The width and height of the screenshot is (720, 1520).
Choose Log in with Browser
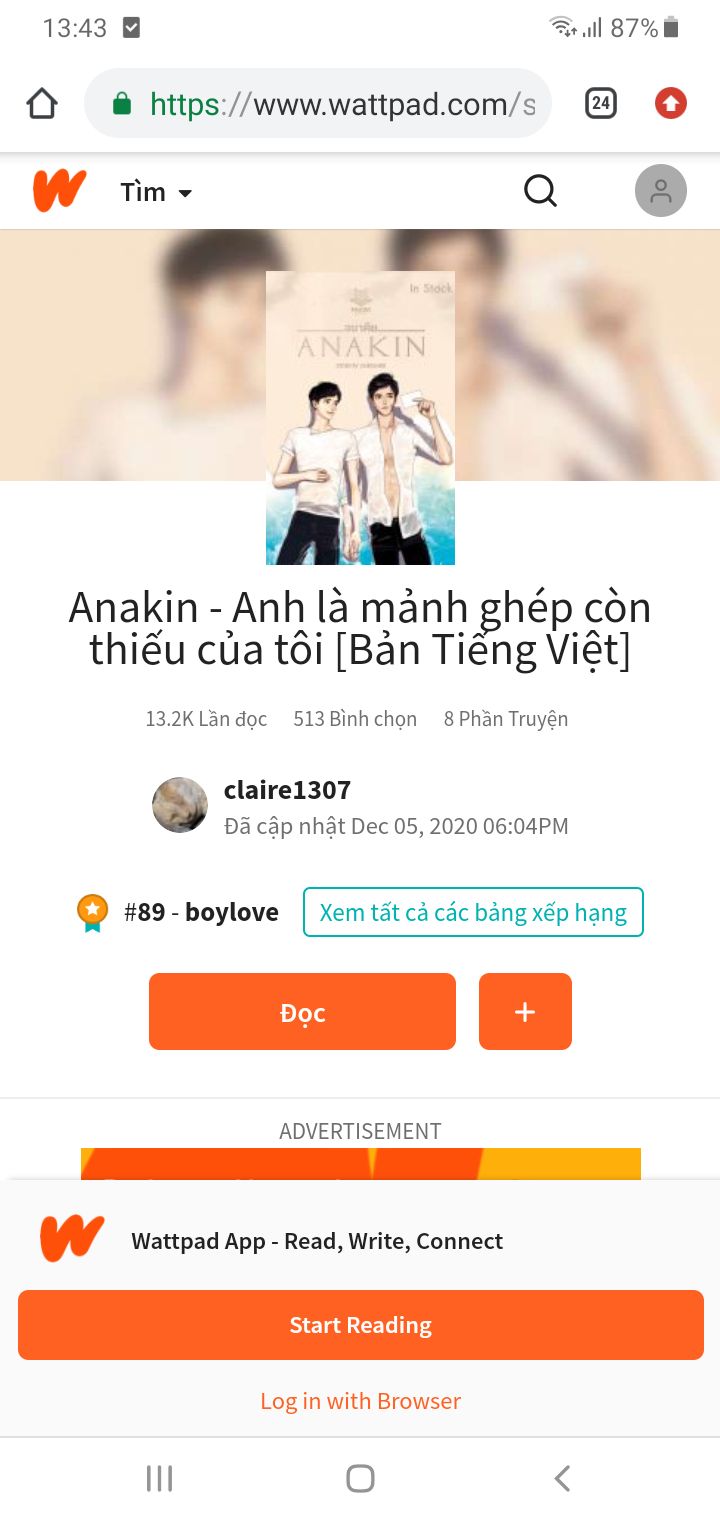point(360,1401)
